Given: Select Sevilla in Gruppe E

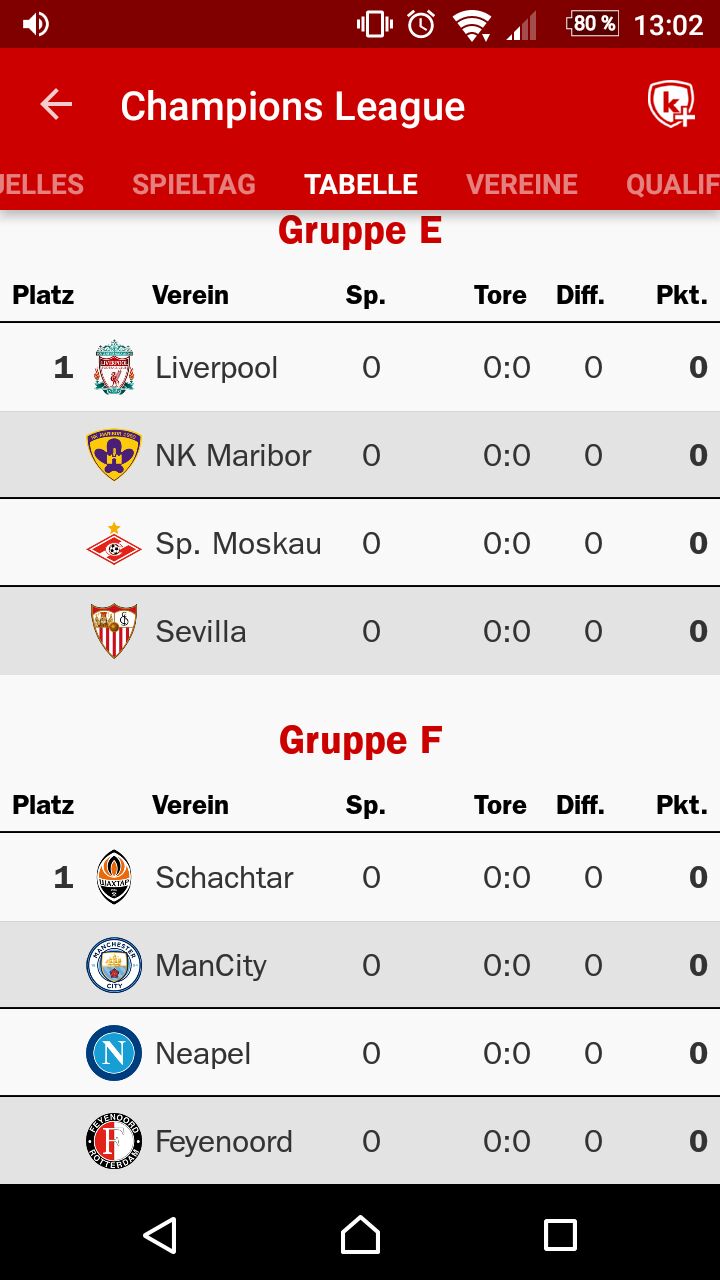Looking at the screenshot, I should (x=201, y=632).
